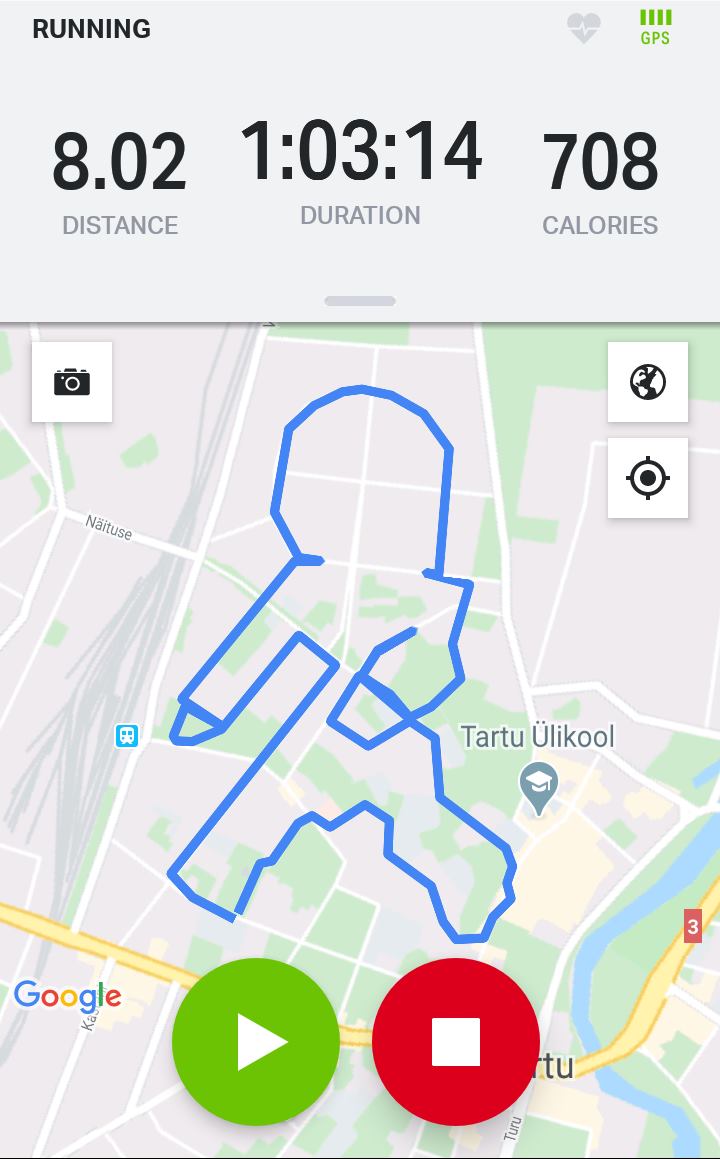The width and height of the screenshot is (720, 1159).
Task: Change the map type with globe icon
Action: click(x=647, y=382)
